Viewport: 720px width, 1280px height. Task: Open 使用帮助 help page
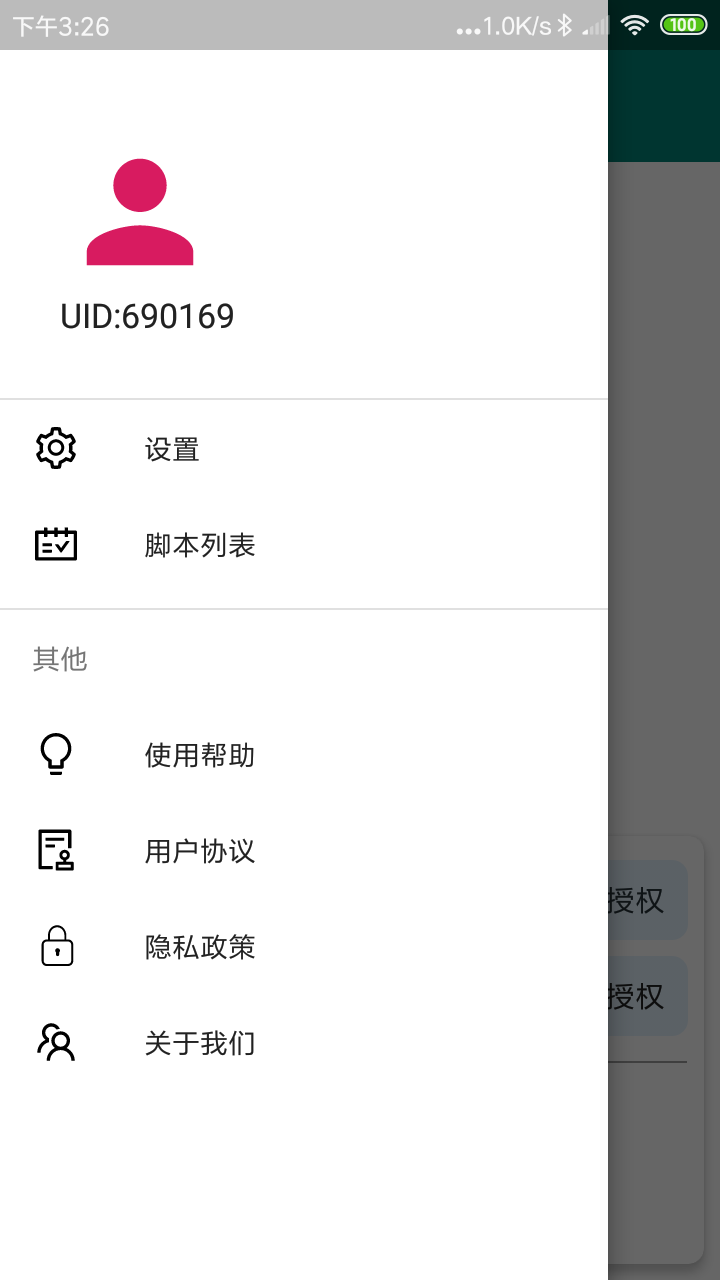click(200, 755)
